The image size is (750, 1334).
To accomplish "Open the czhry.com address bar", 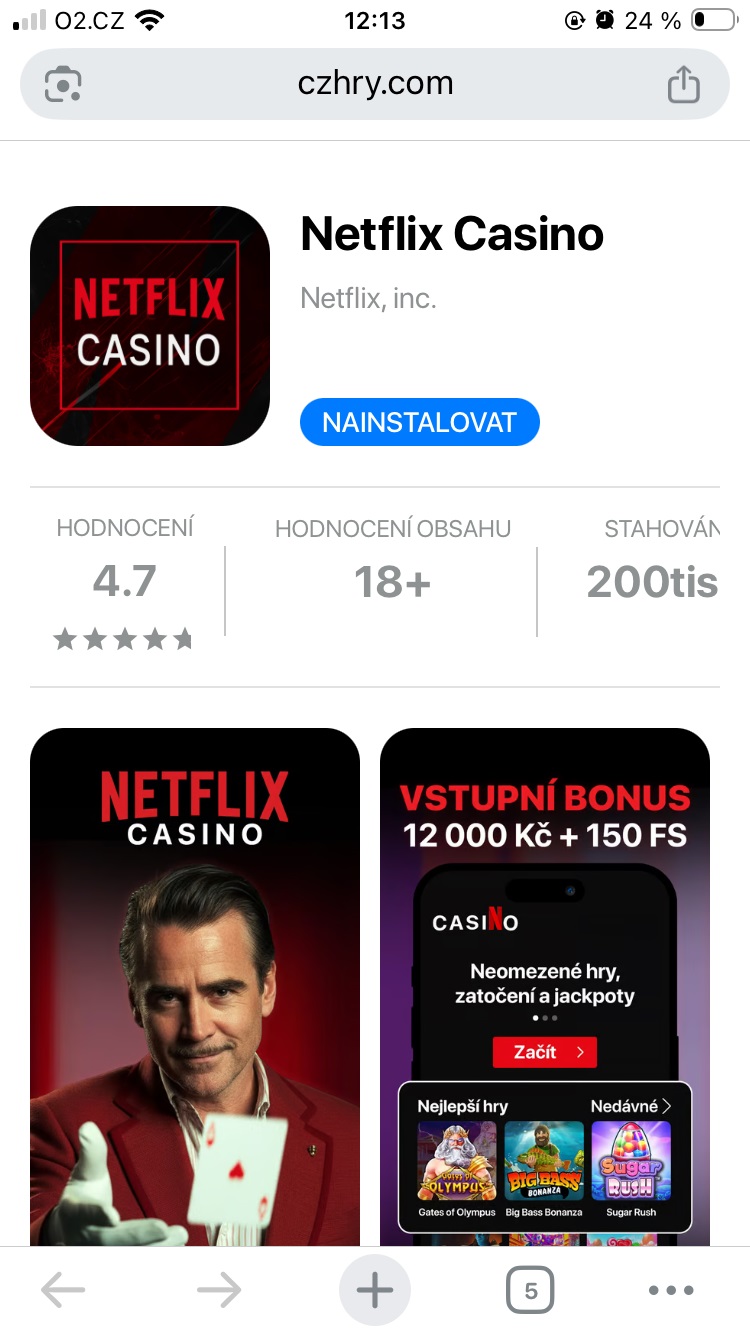I will tap(375, 83).
